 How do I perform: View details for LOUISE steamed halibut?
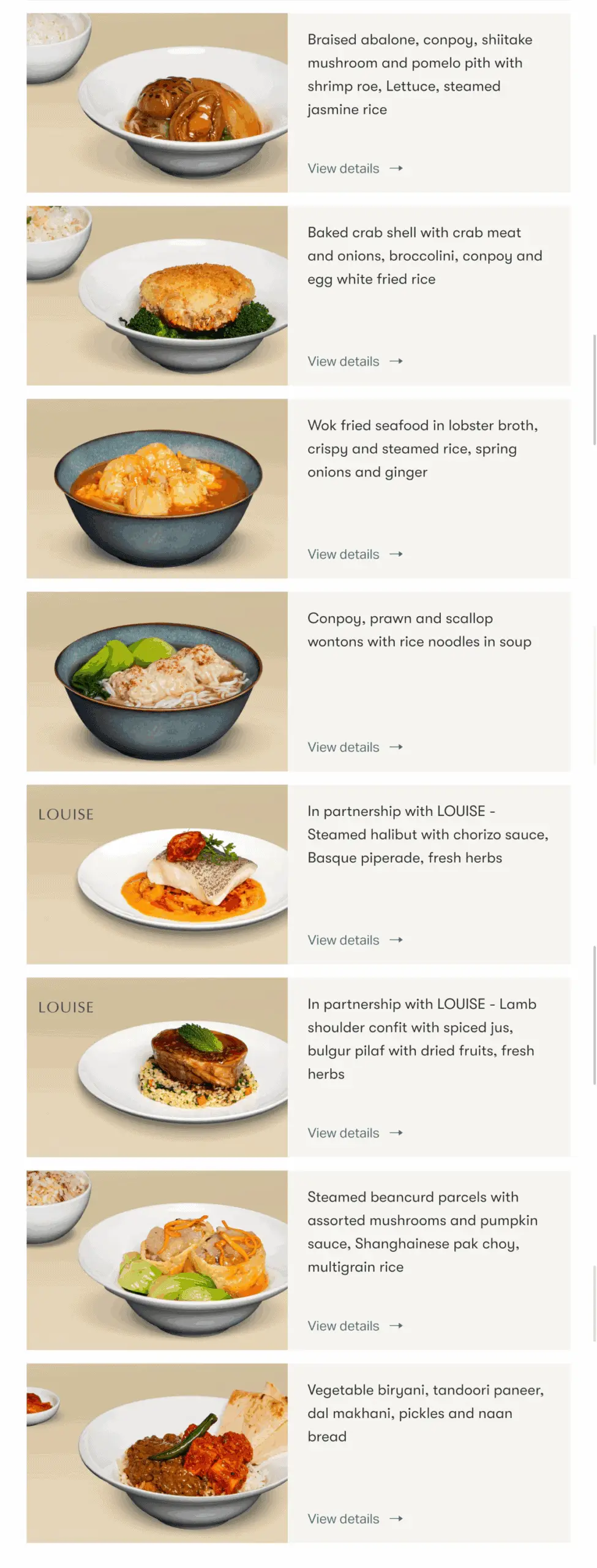355,940
